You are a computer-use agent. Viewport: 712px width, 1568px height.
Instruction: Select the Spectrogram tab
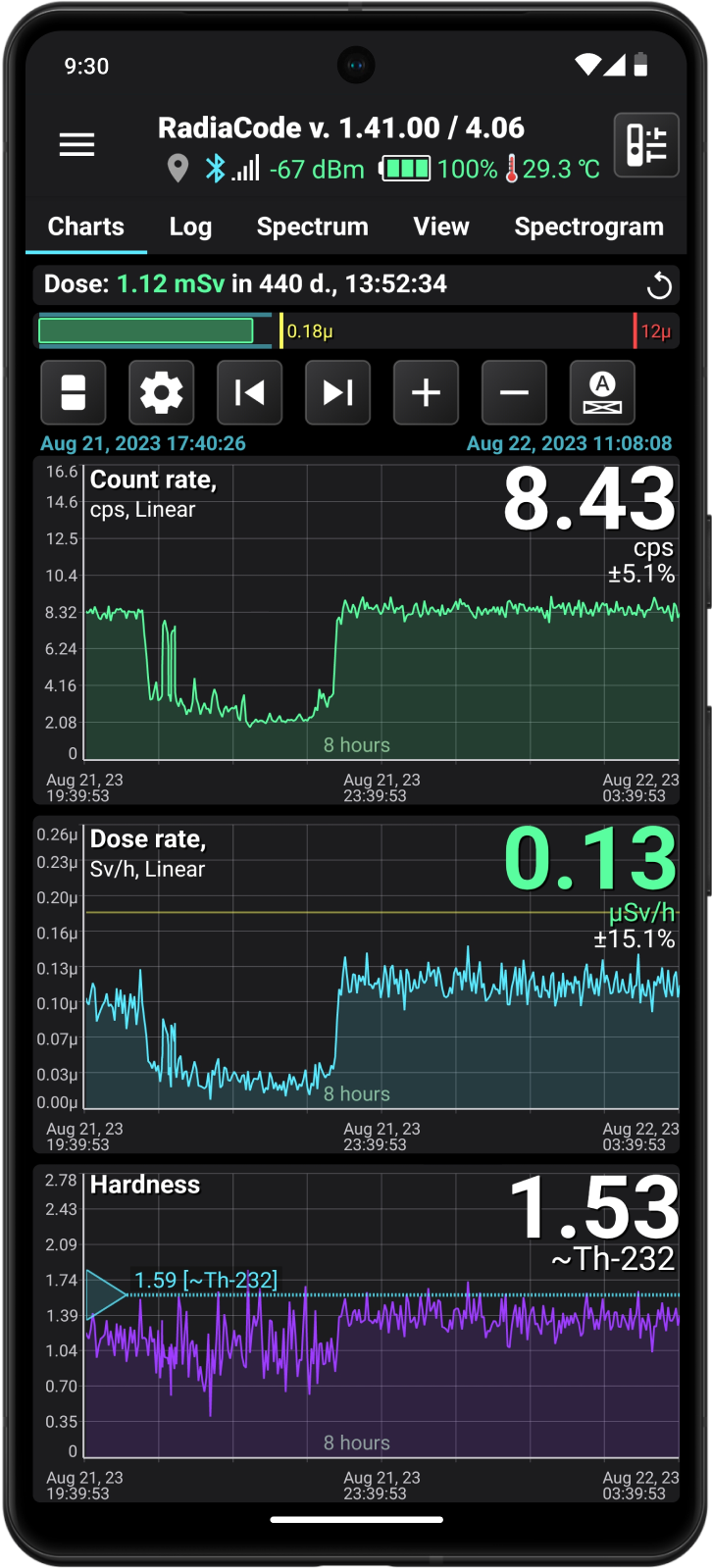click(588, 227)
